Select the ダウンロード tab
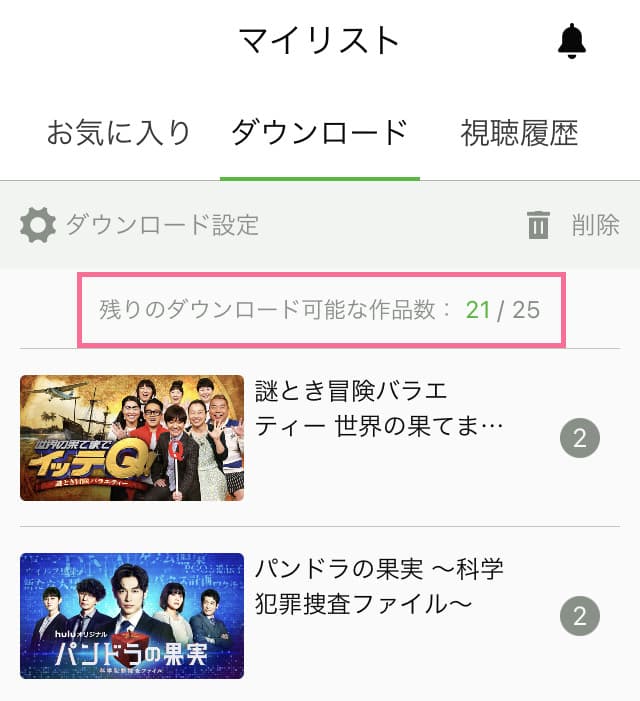The width and height of the screenshot is (640, 701). (319, 133)
